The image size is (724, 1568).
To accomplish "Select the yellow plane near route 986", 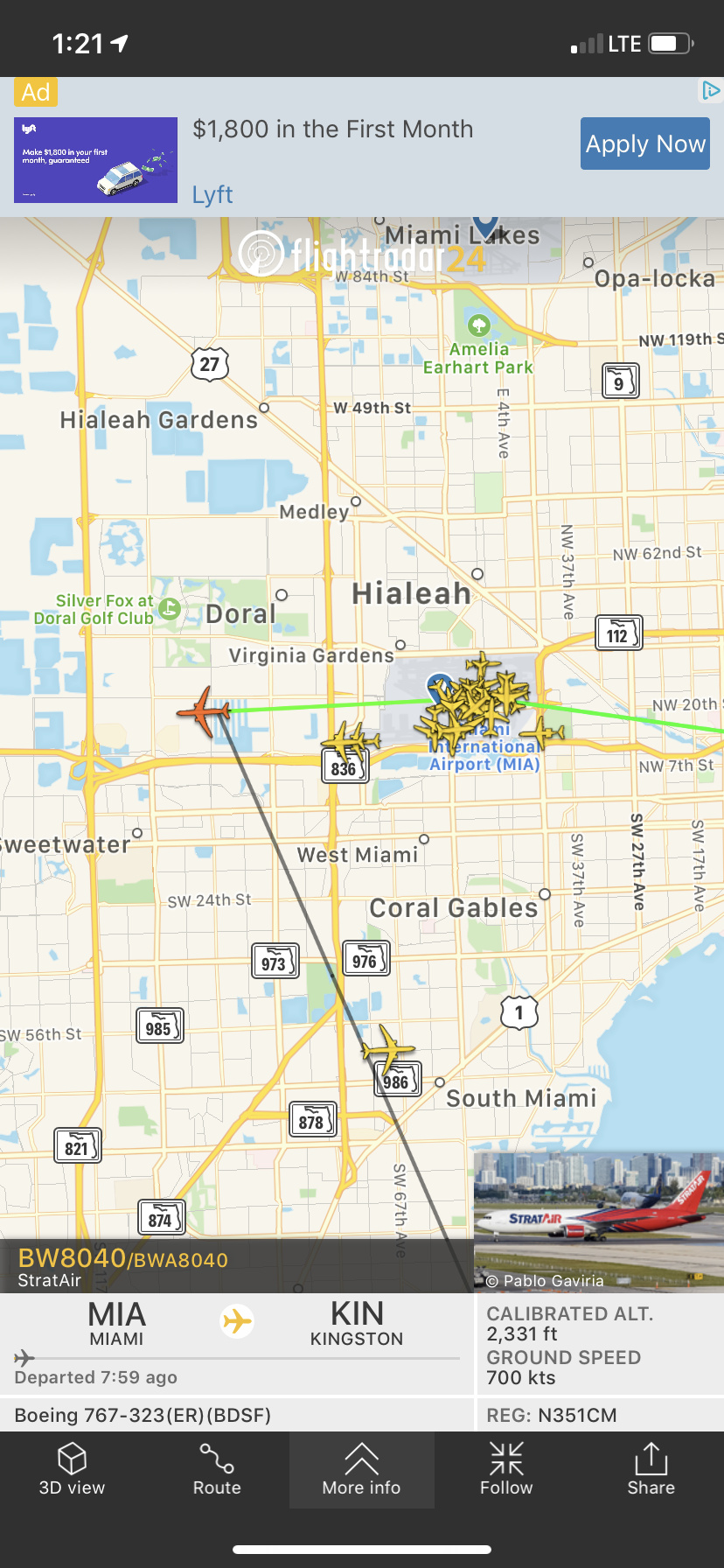I will pyautogui.click(x=387, y=1048).
